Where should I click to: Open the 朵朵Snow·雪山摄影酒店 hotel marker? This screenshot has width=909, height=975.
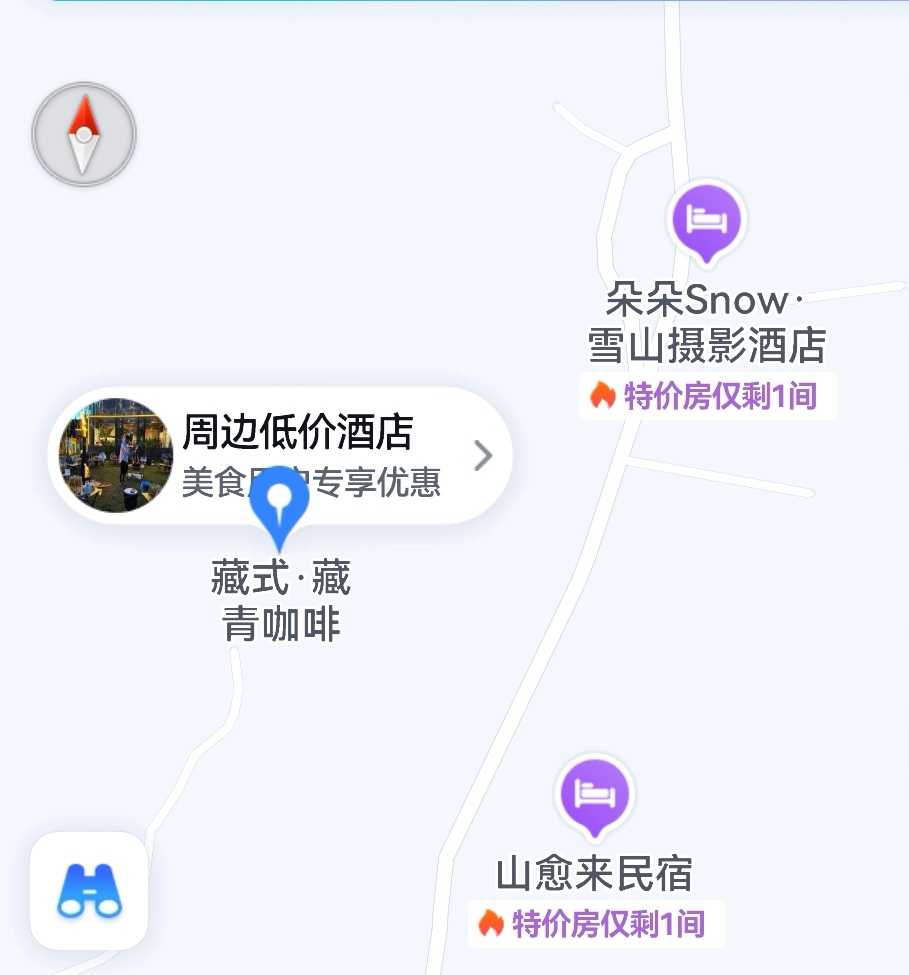[708, 219]
